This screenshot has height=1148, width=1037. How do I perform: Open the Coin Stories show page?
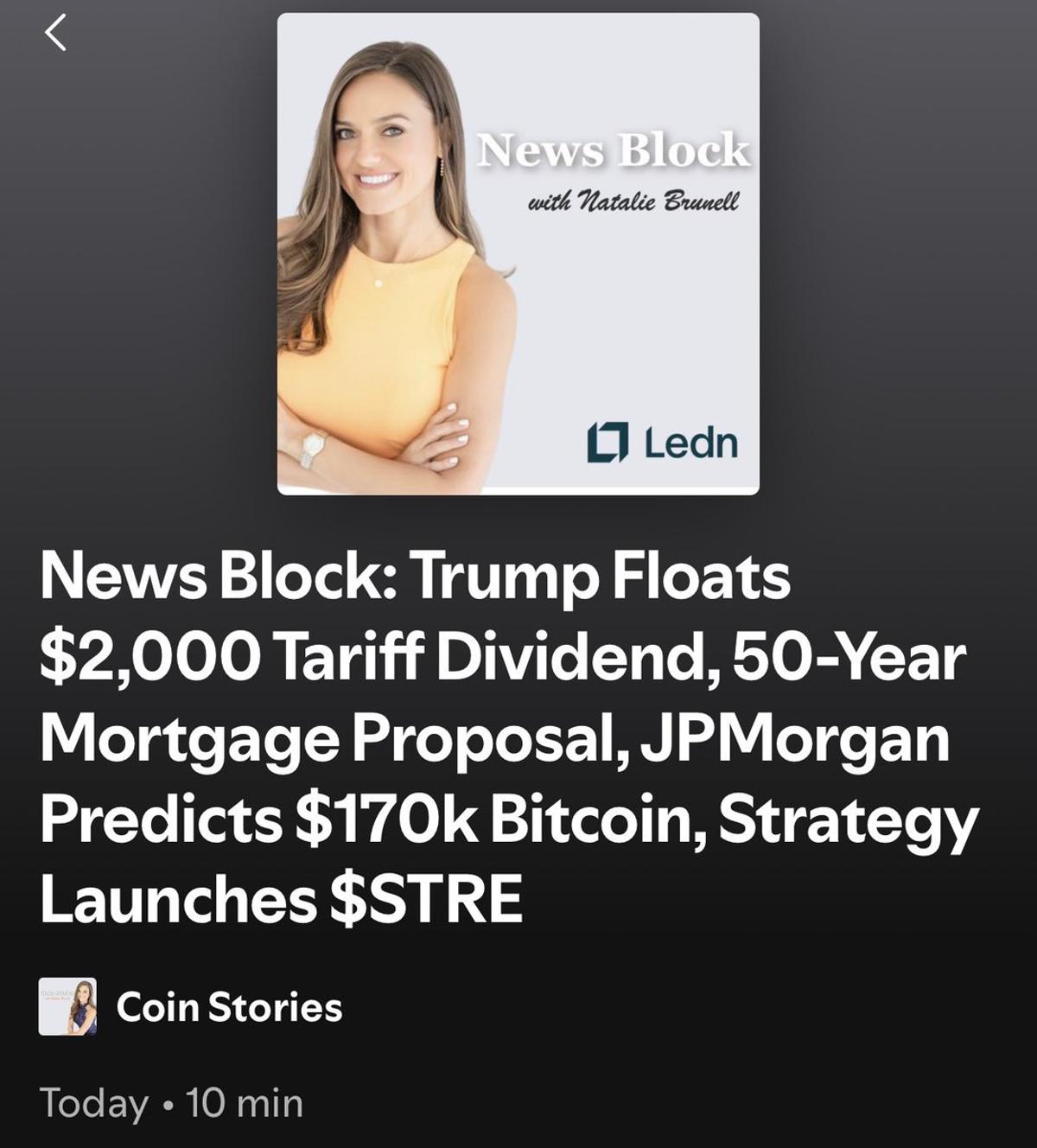228,1007
